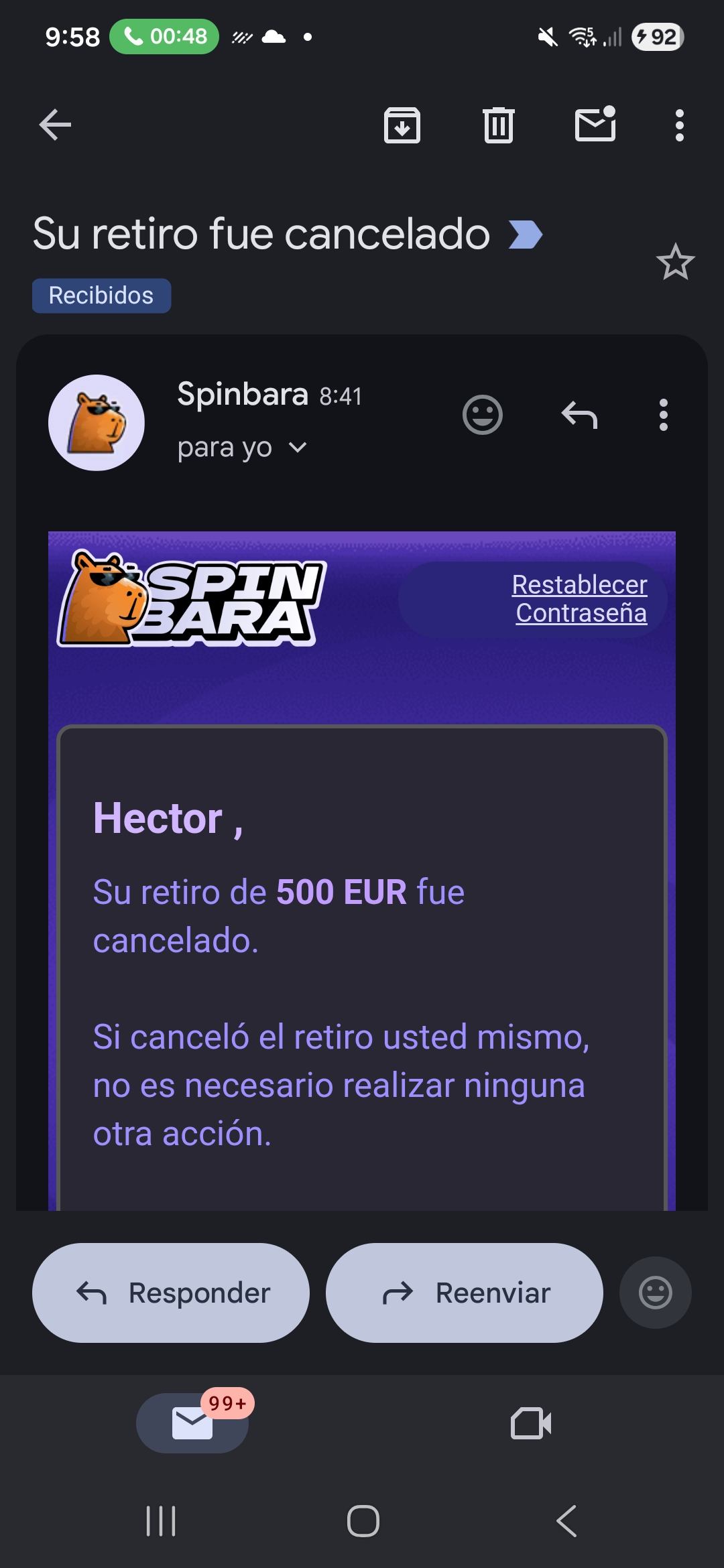
Task: Expand the 'para yo' recipient details
Action: pyautogui.click(x=297, y=448)
